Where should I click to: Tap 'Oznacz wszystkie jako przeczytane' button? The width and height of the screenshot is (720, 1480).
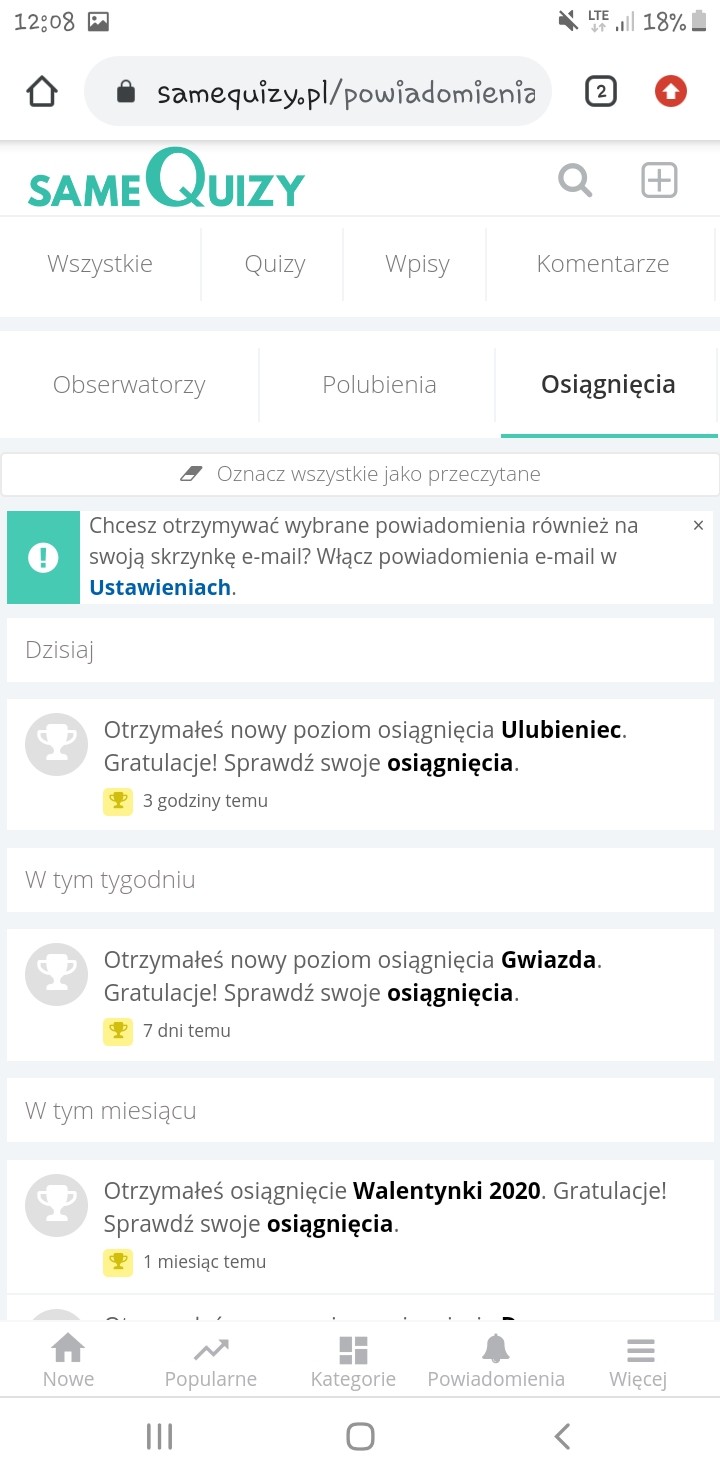coord(360,474)
